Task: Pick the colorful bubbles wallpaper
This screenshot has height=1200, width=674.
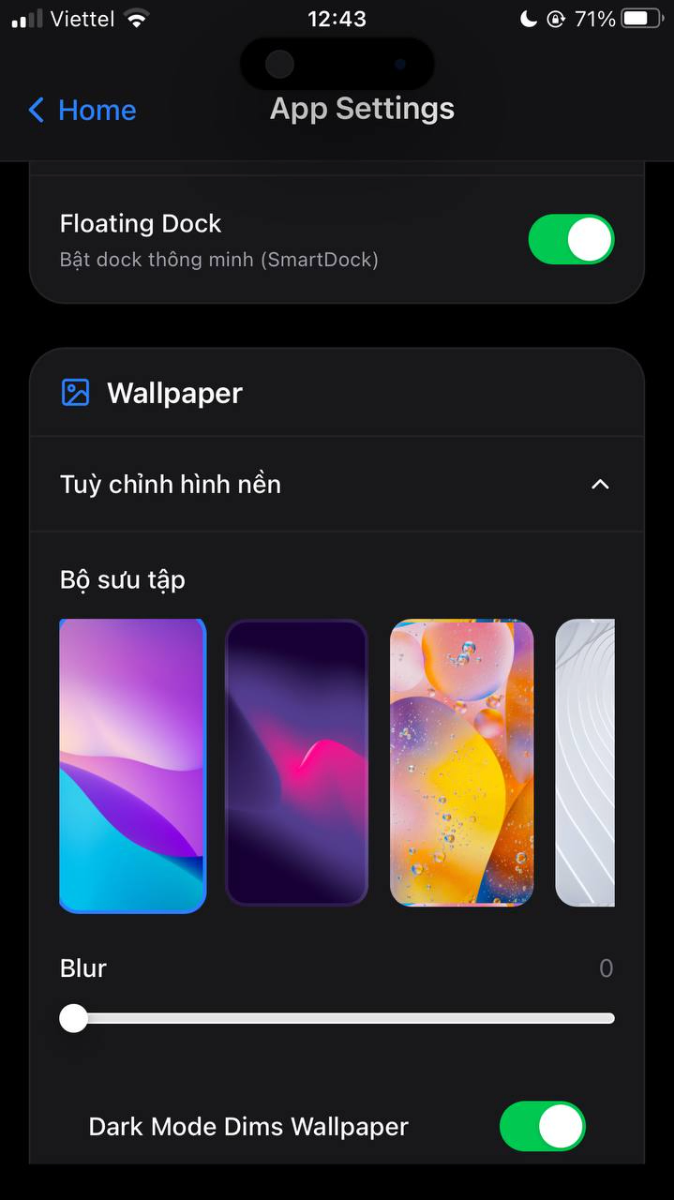Action: [x=462, y=763]
